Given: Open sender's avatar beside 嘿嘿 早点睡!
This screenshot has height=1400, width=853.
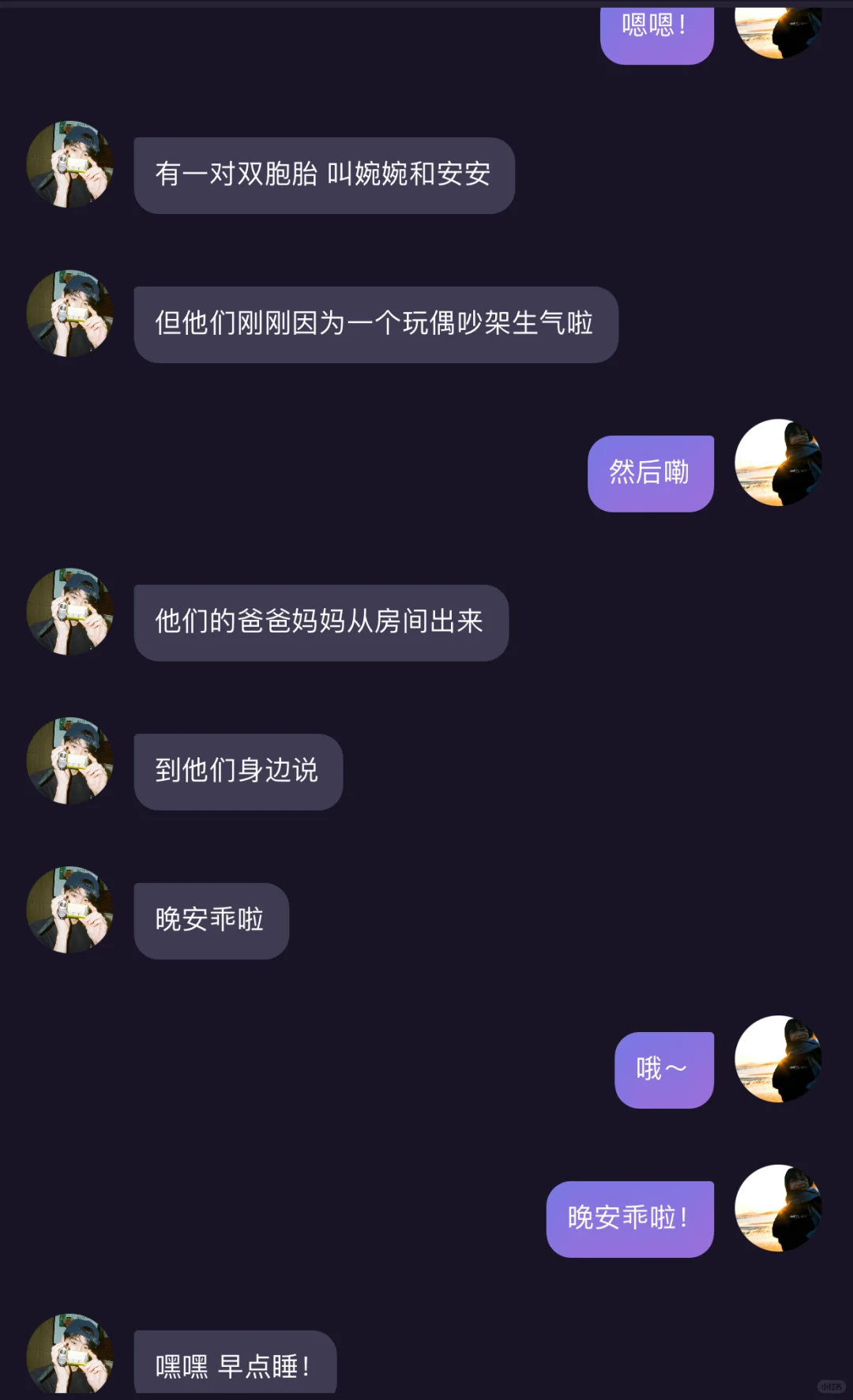Looking at the screenshot, I should click(x=70, y=1353).
